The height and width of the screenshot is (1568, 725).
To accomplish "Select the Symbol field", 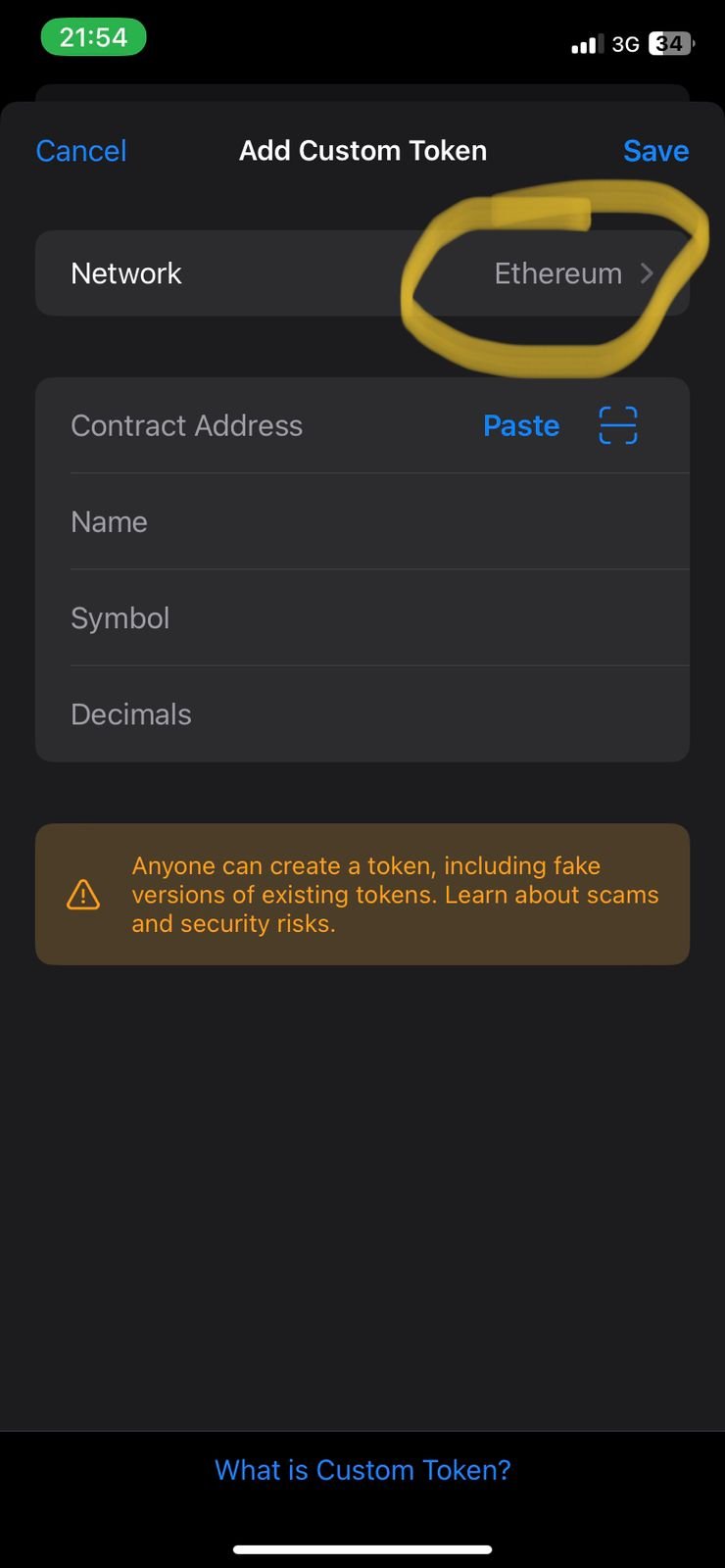I will pos(362,617).
